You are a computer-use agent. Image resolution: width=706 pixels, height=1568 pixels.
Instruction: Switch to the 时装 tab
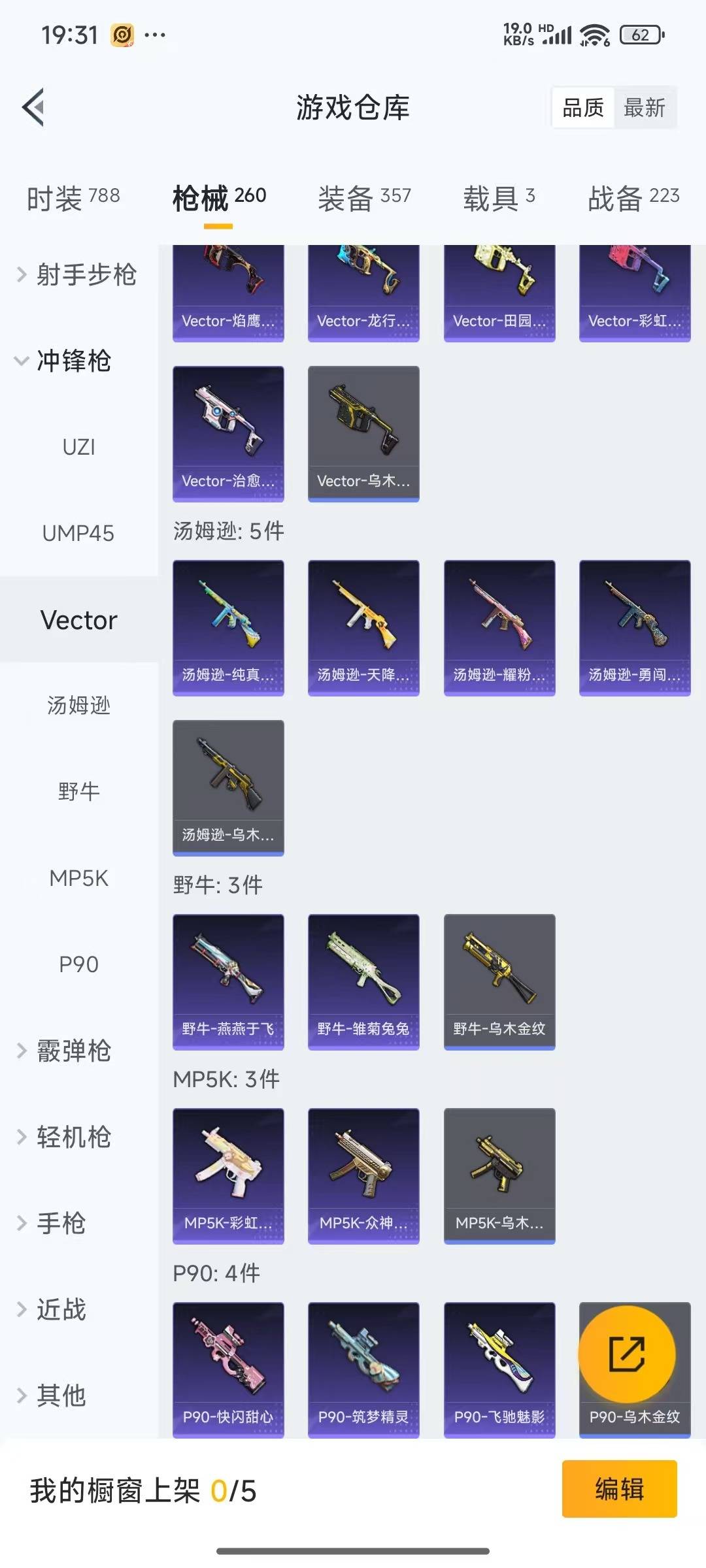[x=73, y=198]
